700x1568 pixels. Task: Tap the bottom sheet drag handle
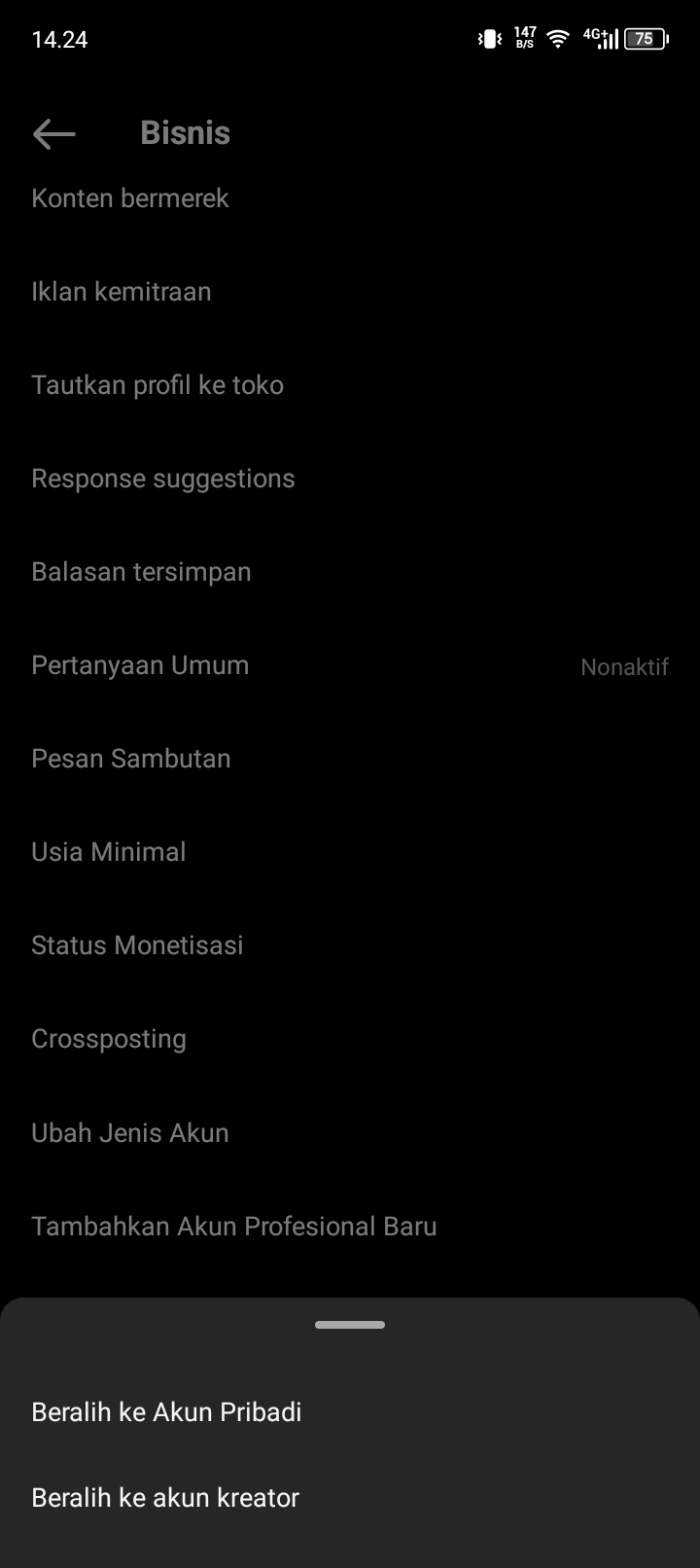coord(350,1325)
